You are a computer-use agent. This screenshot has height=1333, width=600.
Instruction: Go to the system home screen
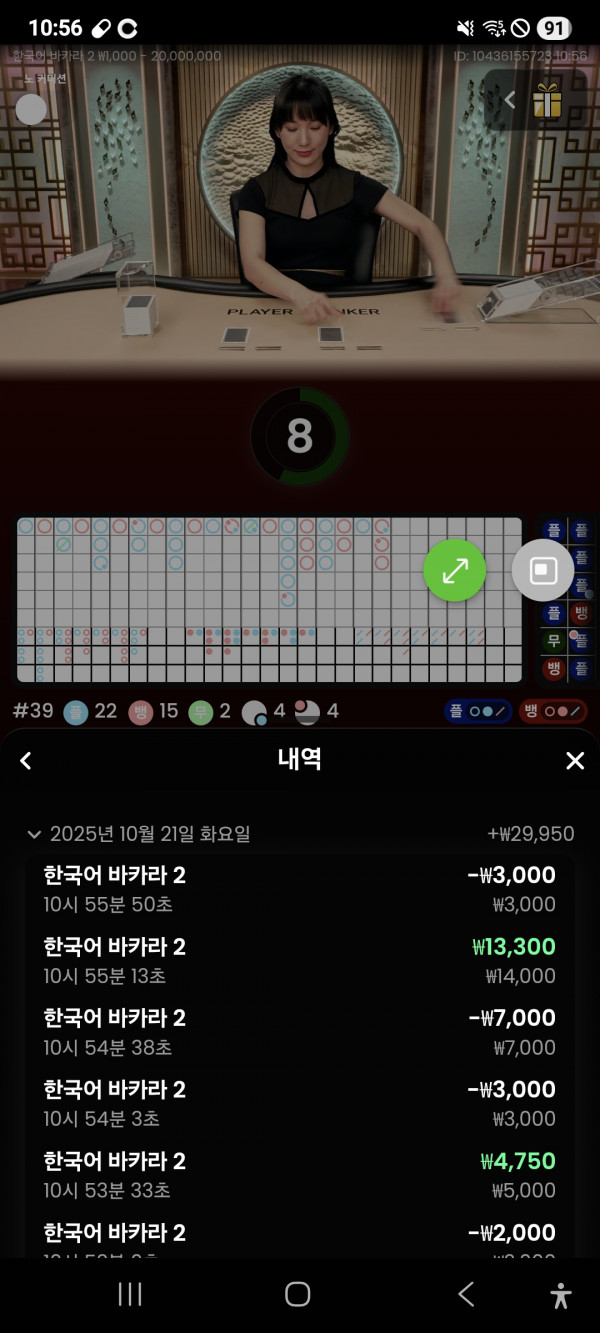point(298,1294)
